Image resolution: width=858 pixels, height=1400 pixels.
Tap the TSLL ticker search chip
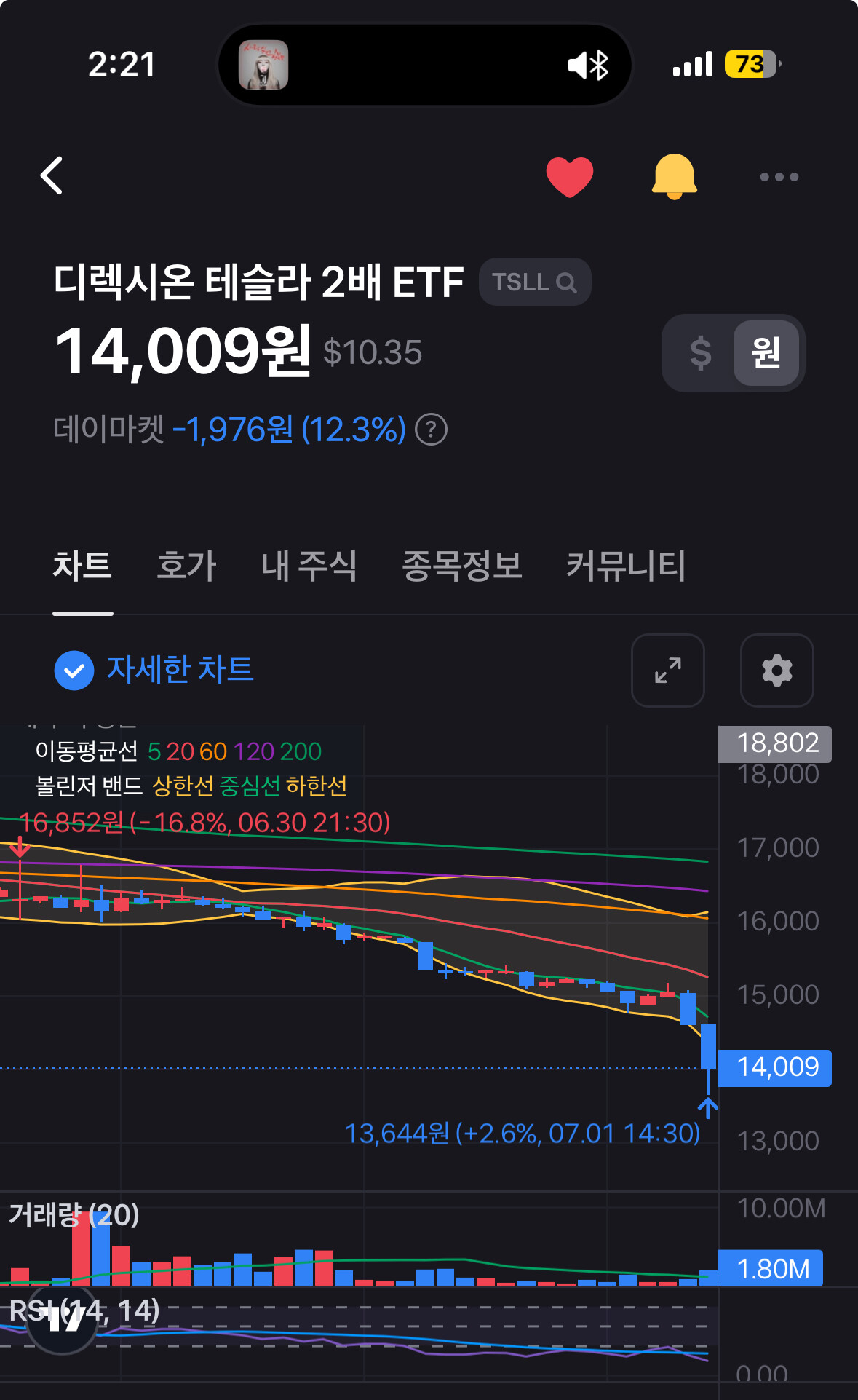point(534,282)
